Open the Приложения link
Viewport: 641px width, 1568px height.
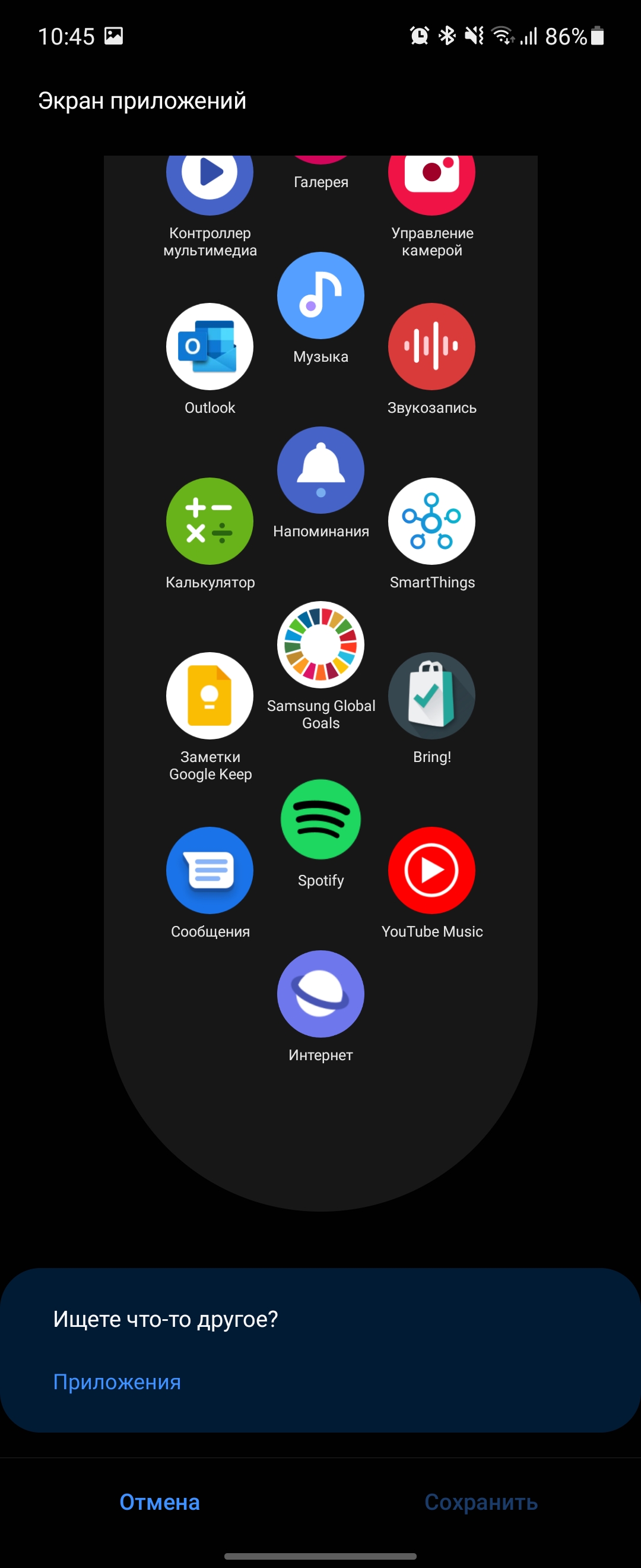(x=117, y=1381)
